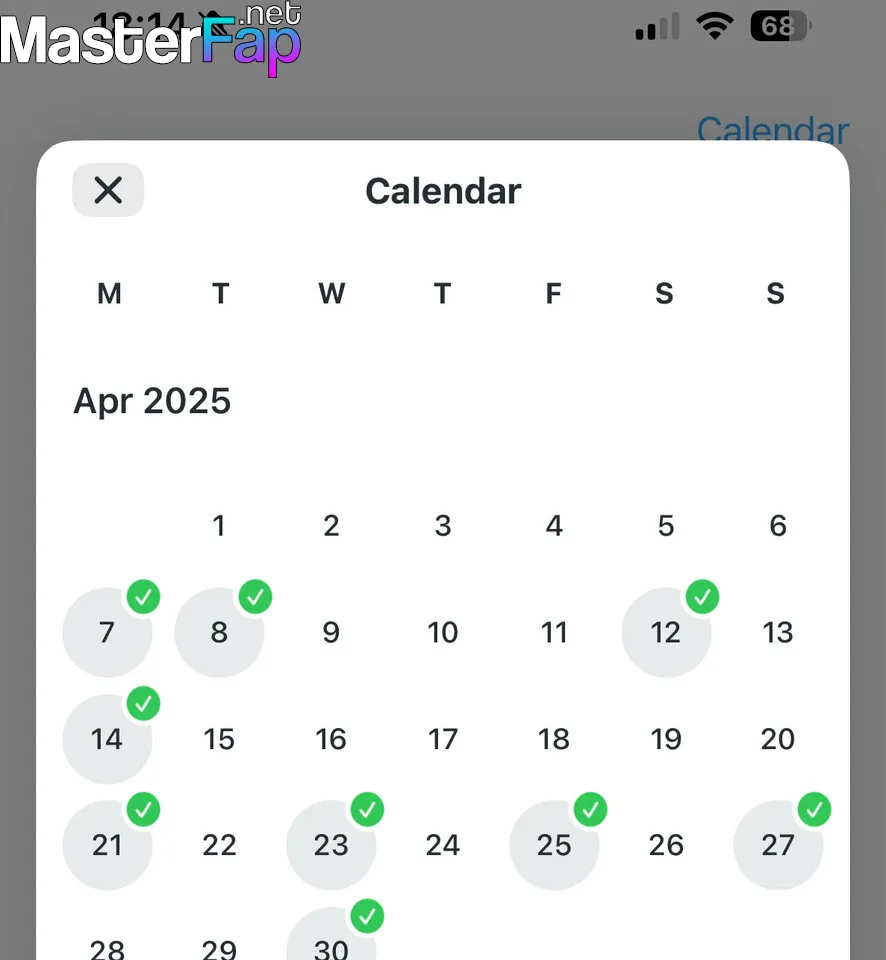The image size is (886, 960).
Task: Choose April 14 date
Action: [x=107, y=739]
